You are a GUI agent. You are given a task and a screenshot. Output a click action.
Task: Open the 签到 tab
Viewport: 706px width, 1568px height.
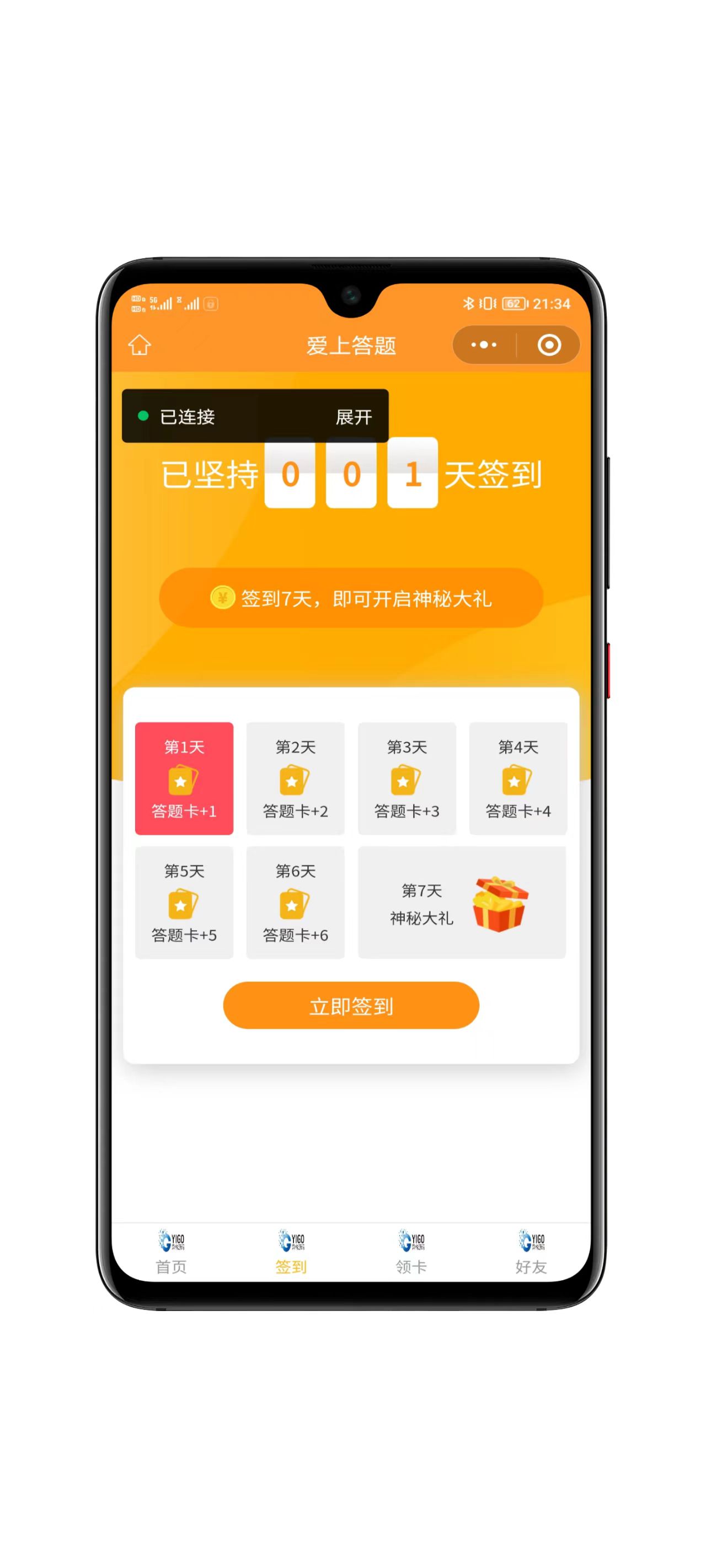291,1252
